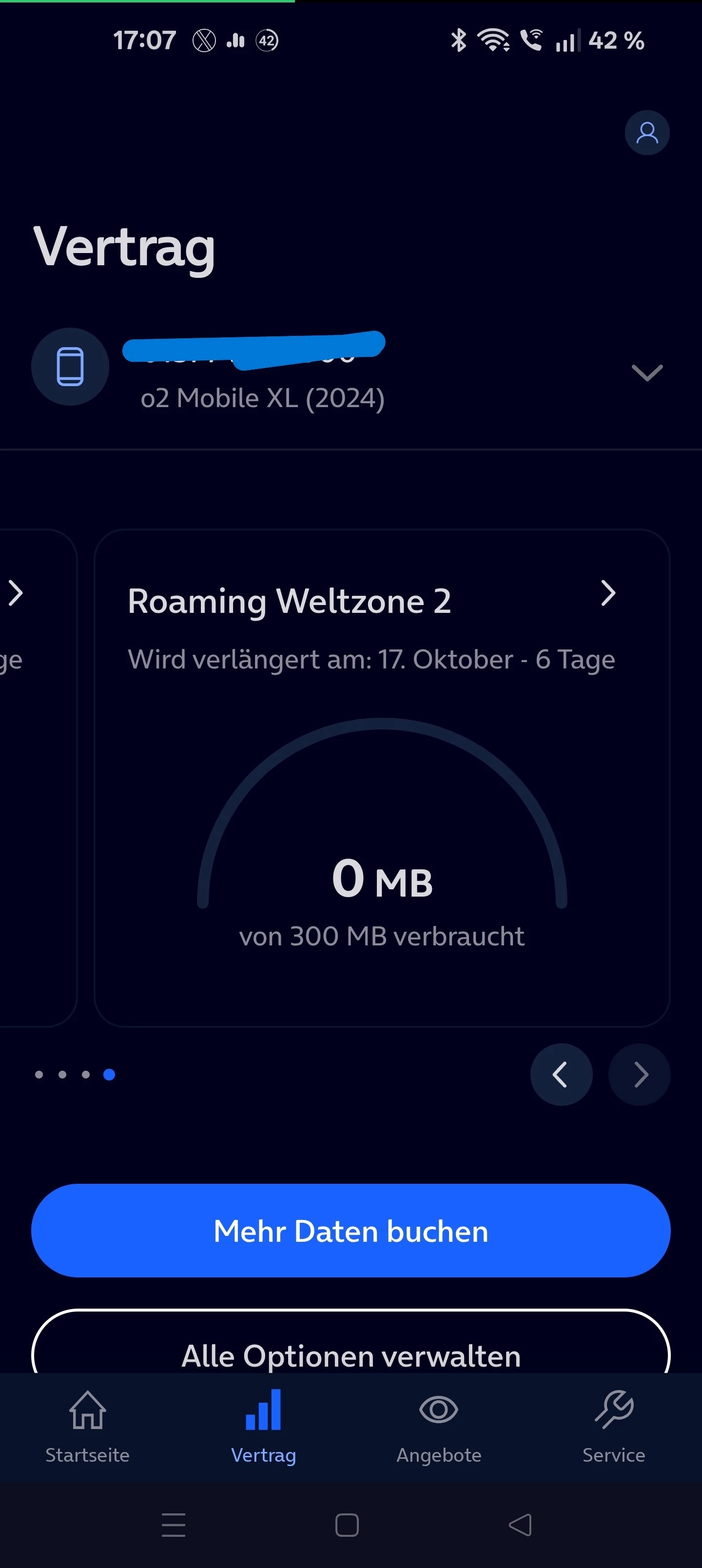Open the system recent apps menu
This screenshot has height=1568, width=702.
[174, 1525]
